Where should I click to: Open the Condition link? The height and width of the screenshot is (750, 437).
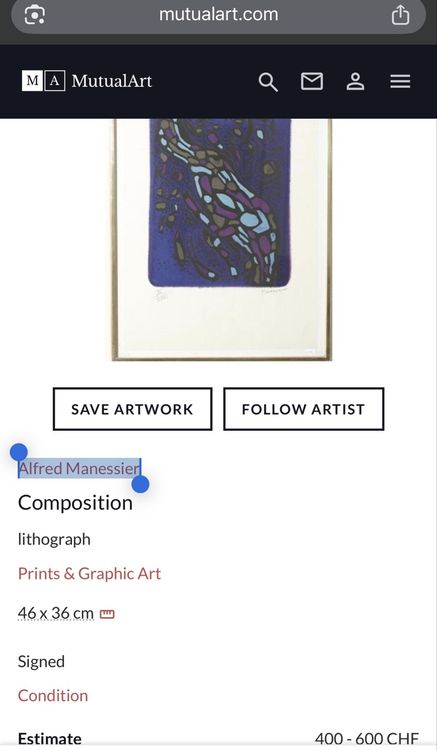click(53, 695)
